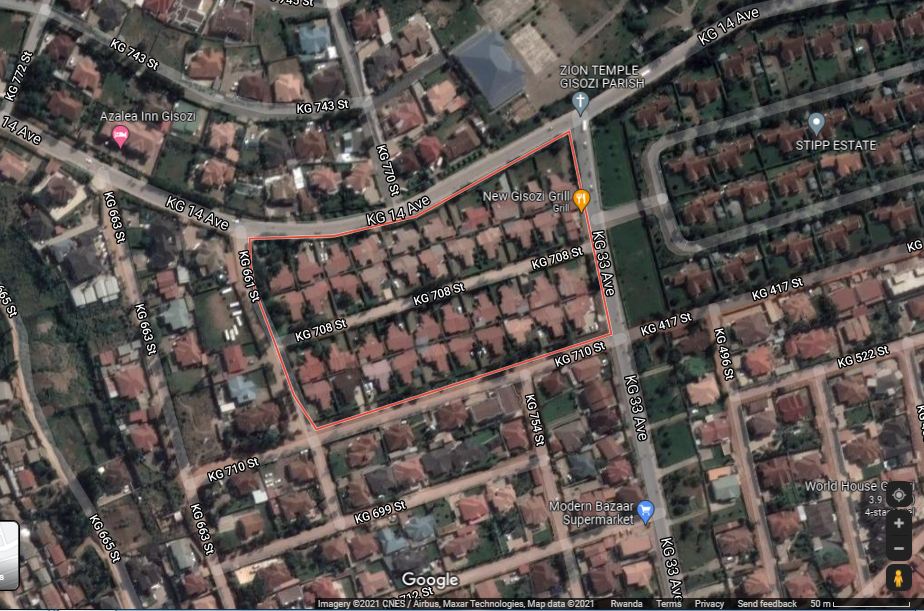This screenshot has height=611, width=924.
Task: Open the Terms link
Action: coord(668,604)
